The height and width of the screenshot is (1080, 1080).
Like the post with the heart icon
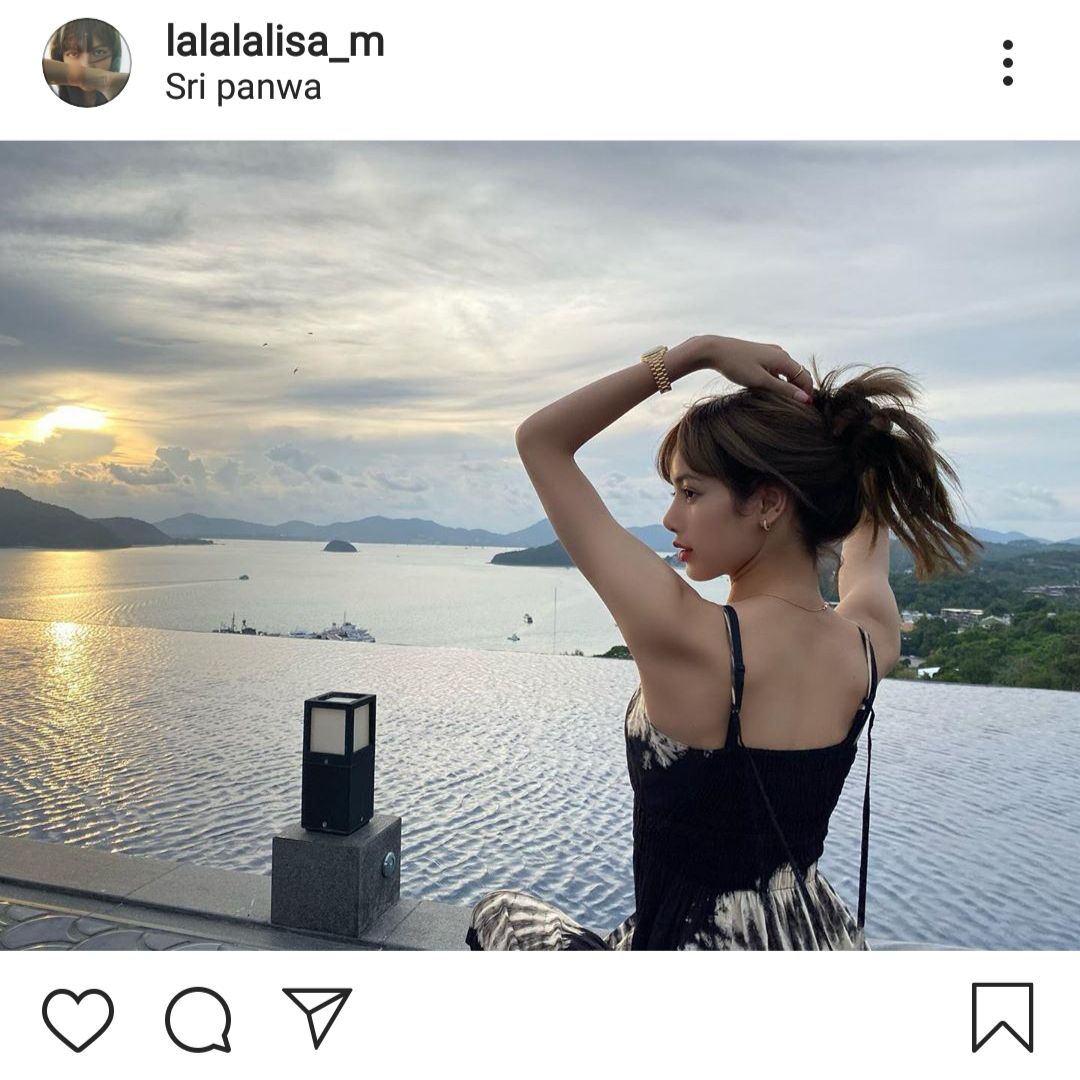coord(78,1019)
